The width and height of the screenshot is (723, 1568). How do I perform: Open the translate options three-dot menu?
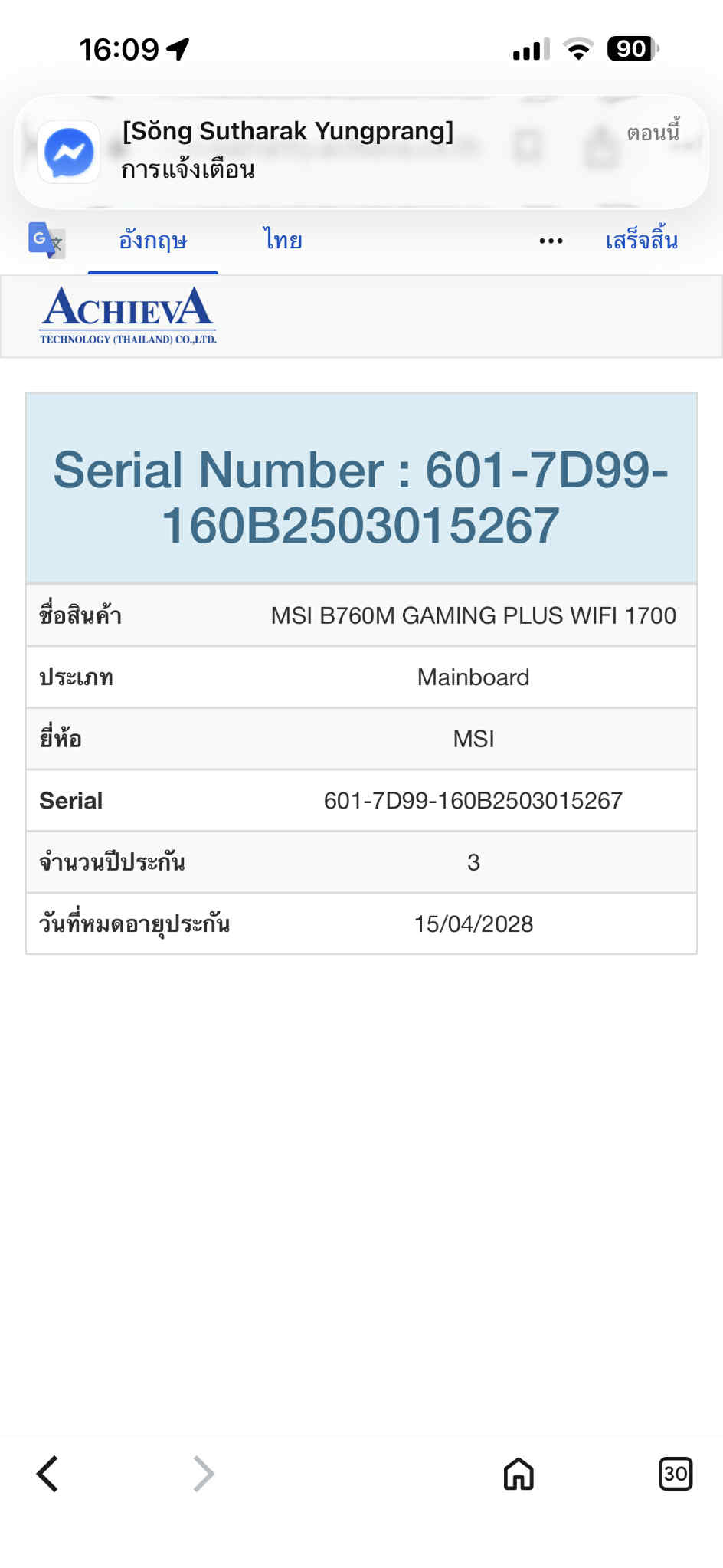click(551, 241)
